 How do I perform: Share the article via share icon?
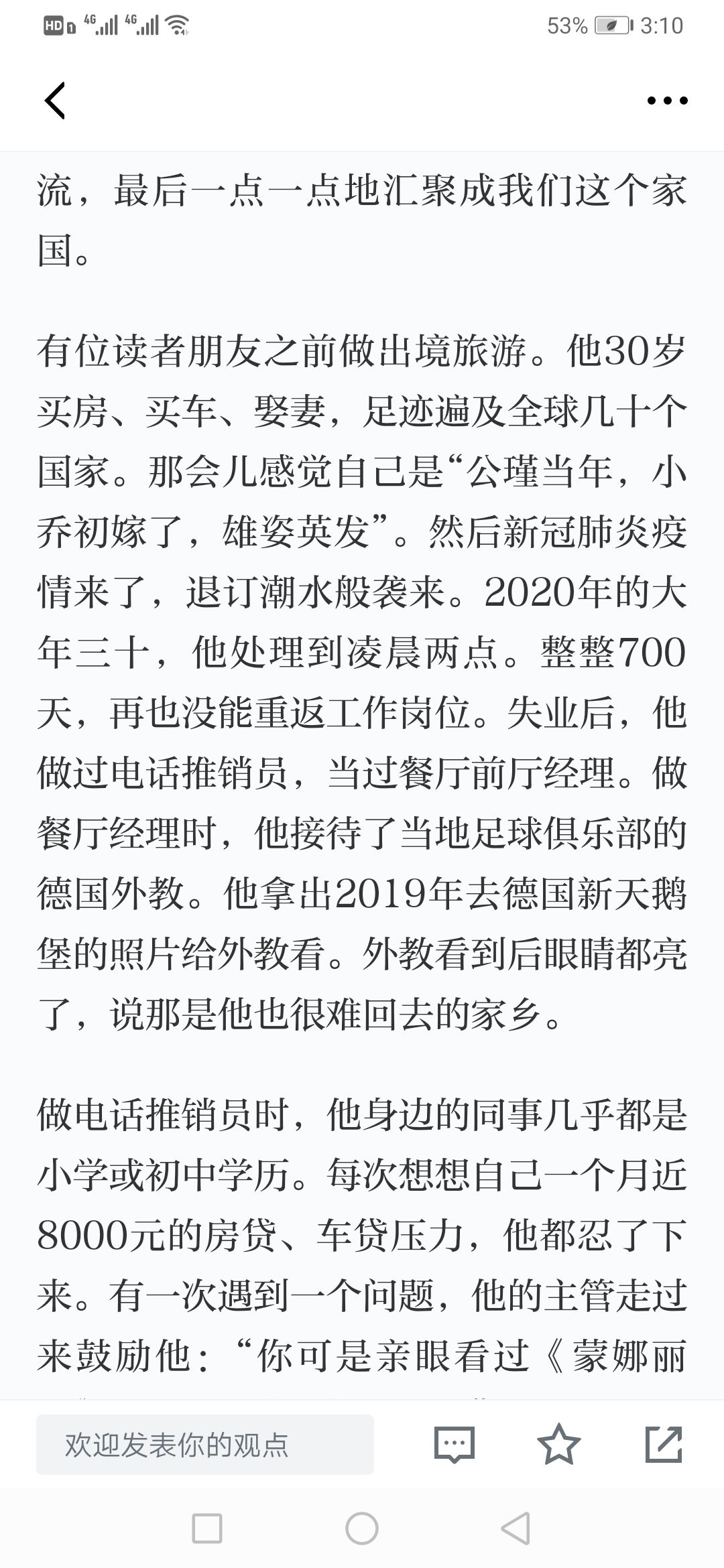tap(664, 1444)
